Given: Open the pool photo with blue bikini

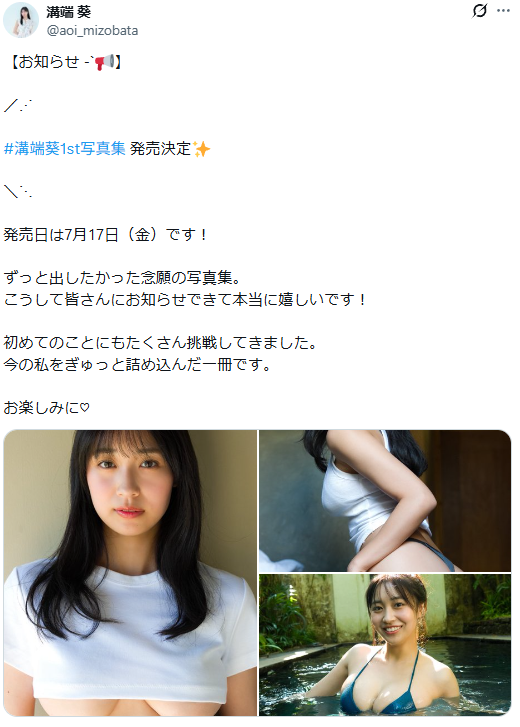Looking at the screenshot, I should [x=385, y=645].
